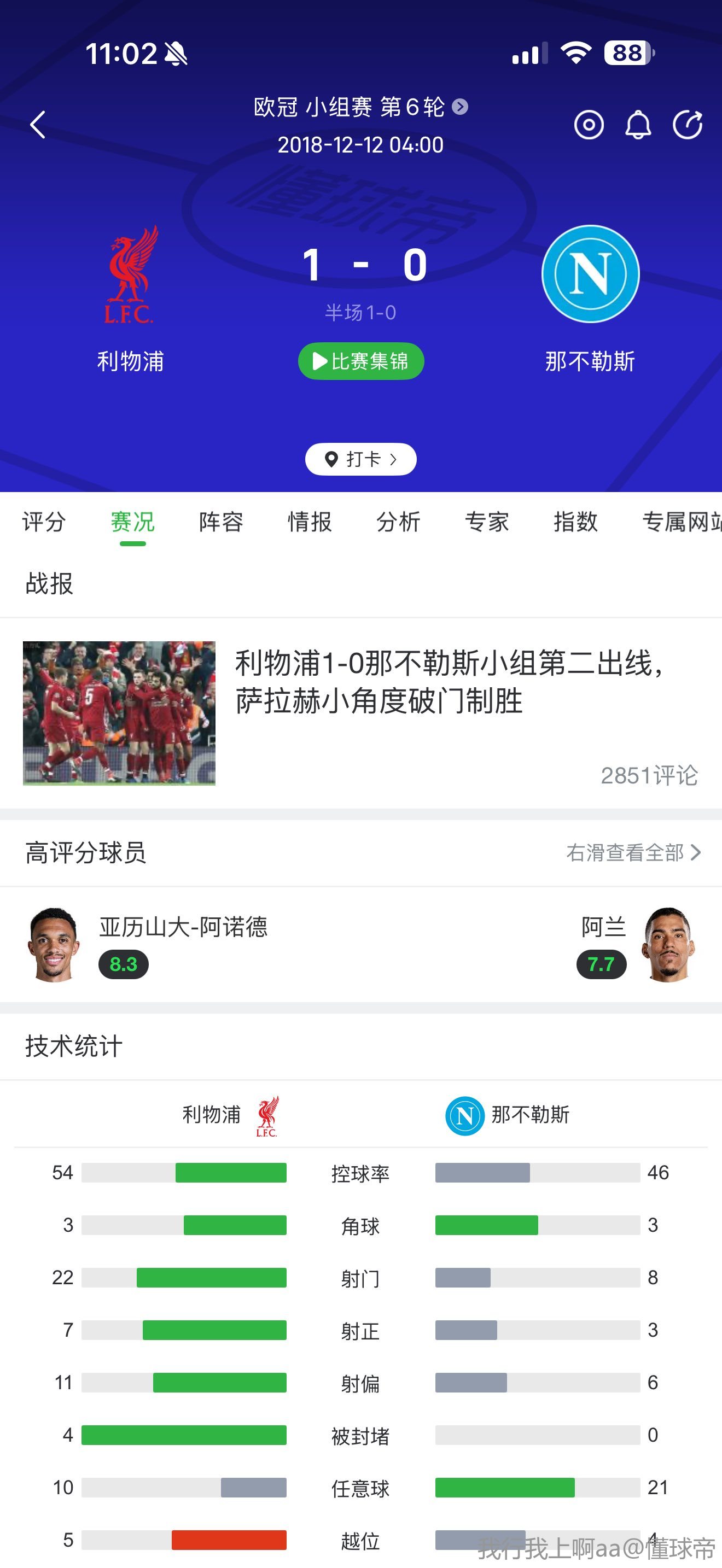The width and height of the screenshot is (722, 1568).
Task: Switch to the 评分 tab
Action: (44, 522)
